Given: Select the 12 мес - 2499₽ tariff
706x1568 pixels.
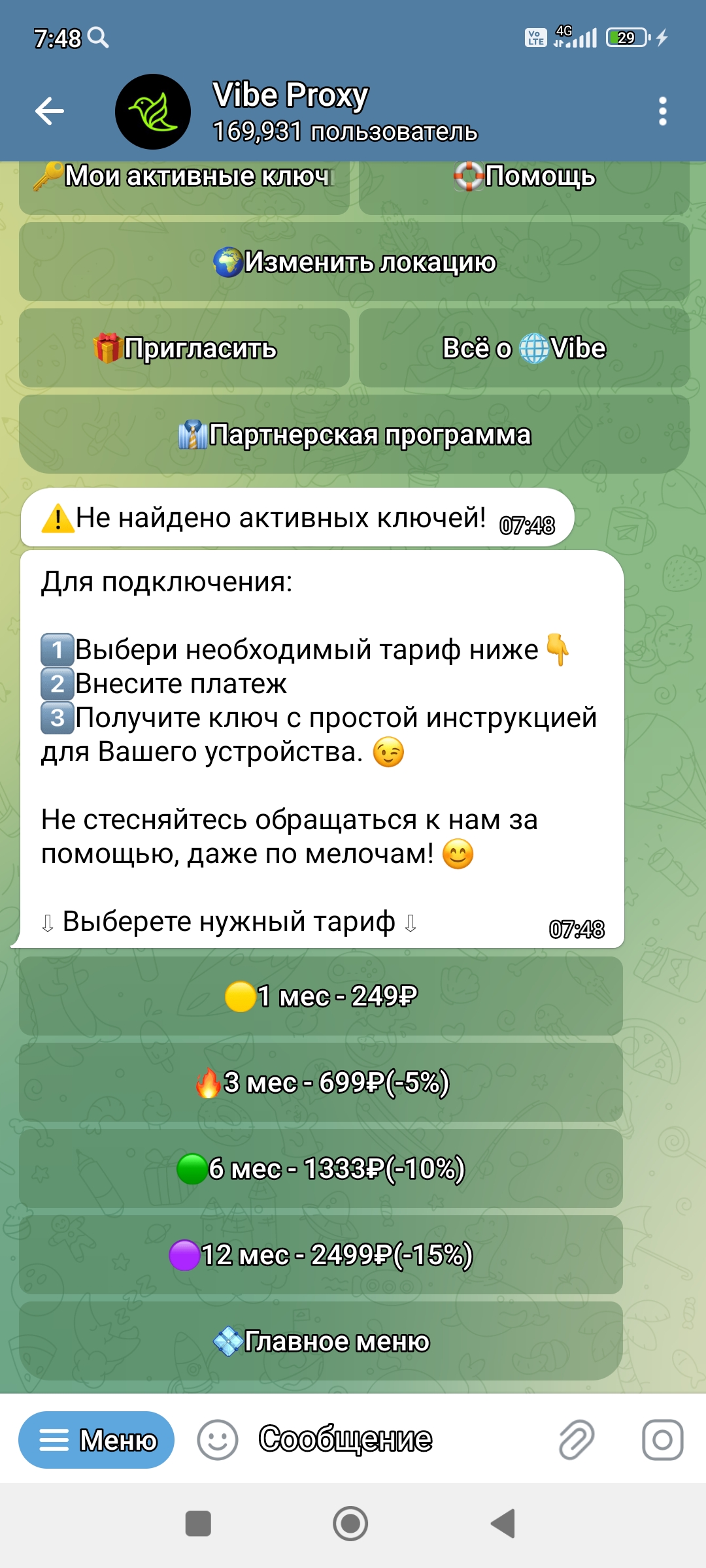Looking at the screenshot, I should click(321, 1255).
